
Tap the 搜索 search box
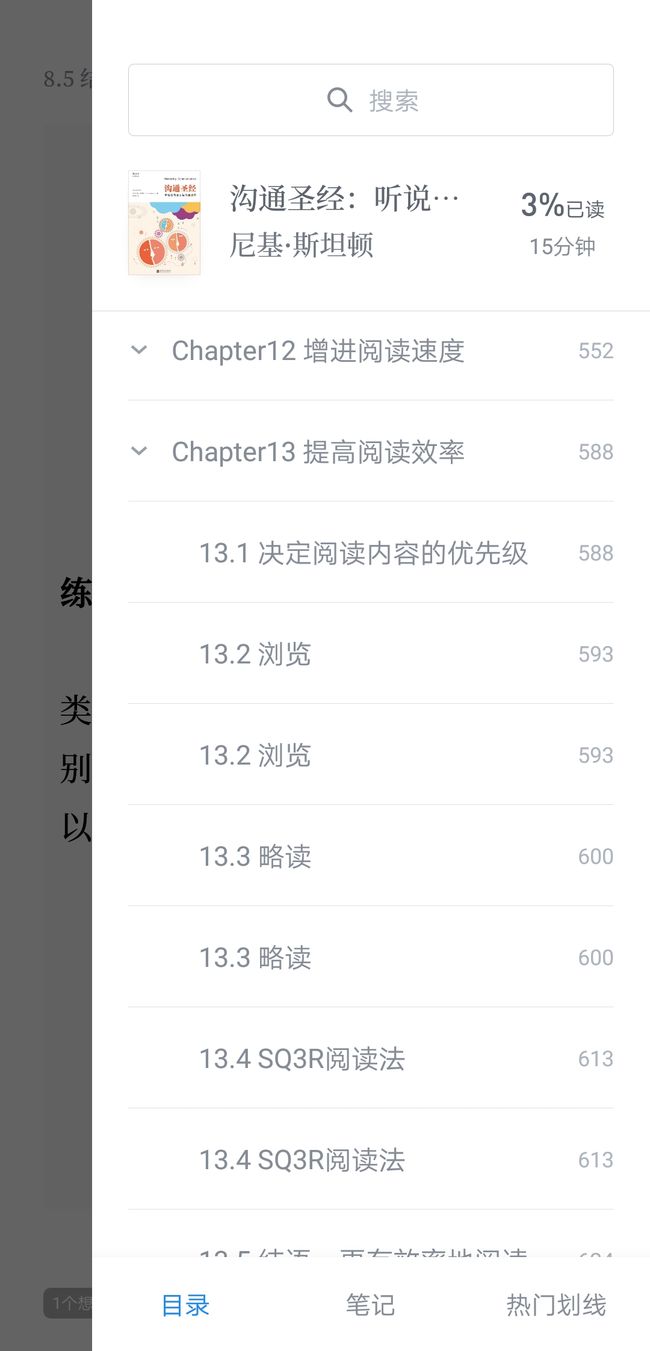coord(370,100)
